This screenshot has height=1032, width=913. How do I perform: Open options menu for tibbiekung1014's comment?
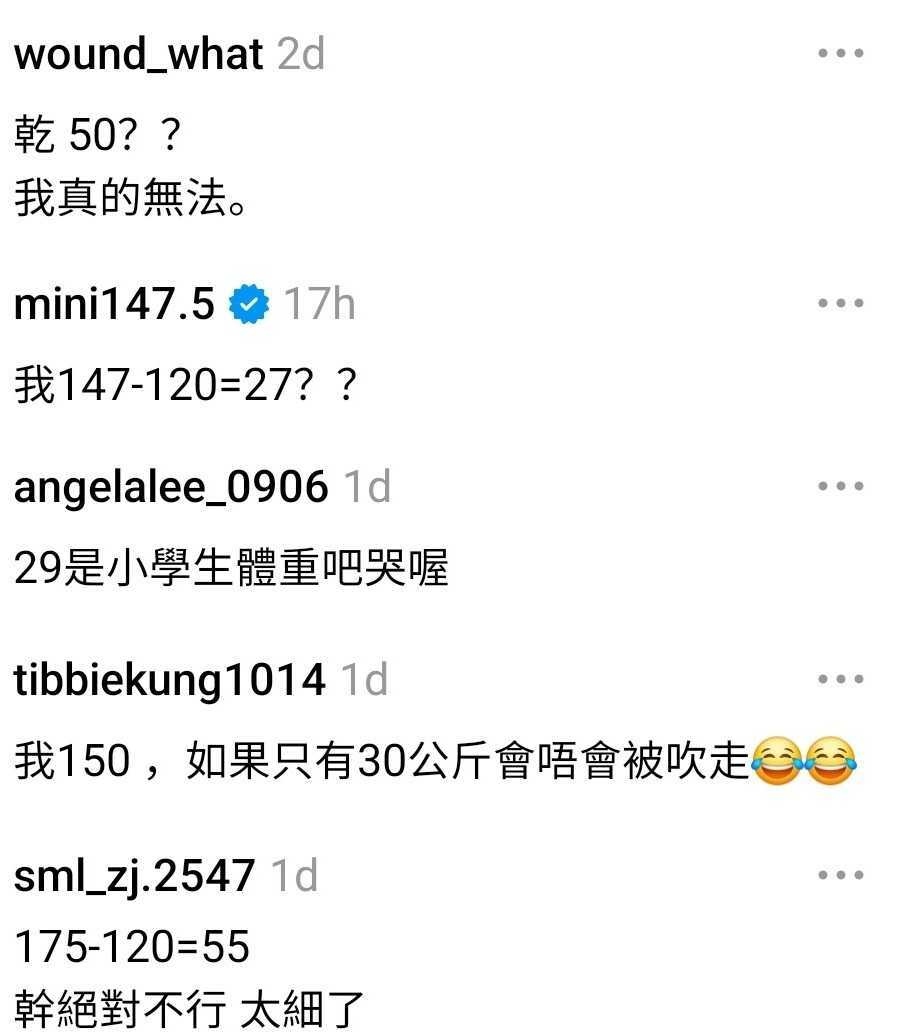tap(840, 680)
